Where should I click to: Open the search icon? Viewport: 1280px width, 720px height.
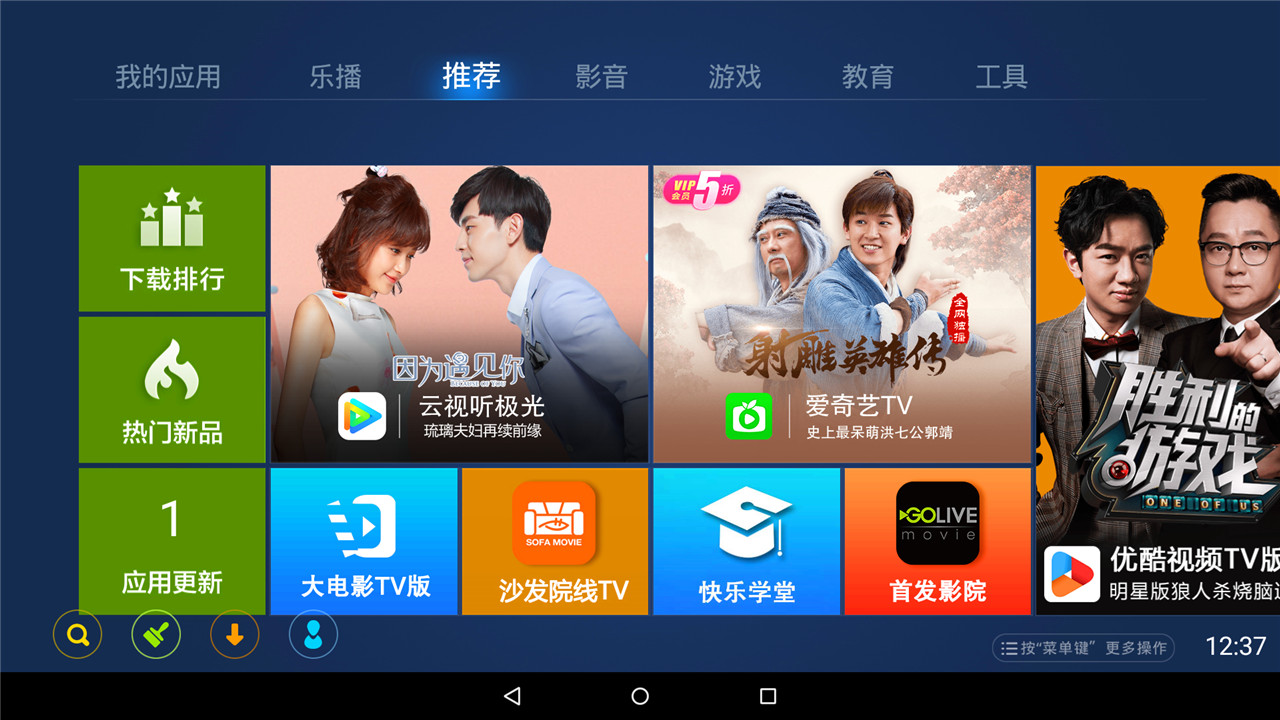[78, 635]
